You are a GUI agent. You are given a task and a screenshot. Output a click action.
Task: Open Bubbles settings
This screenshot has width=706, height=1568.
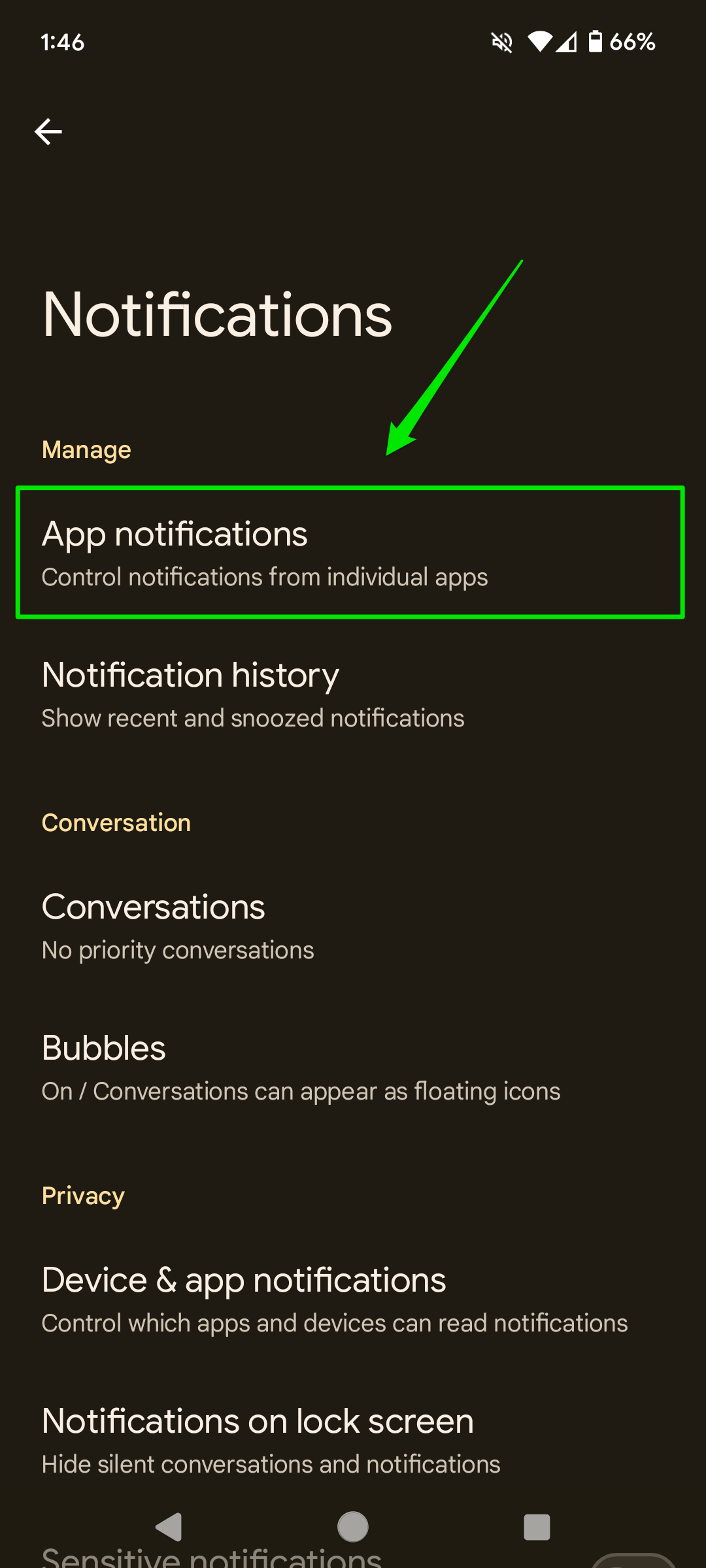click(x=353, y=1067)
